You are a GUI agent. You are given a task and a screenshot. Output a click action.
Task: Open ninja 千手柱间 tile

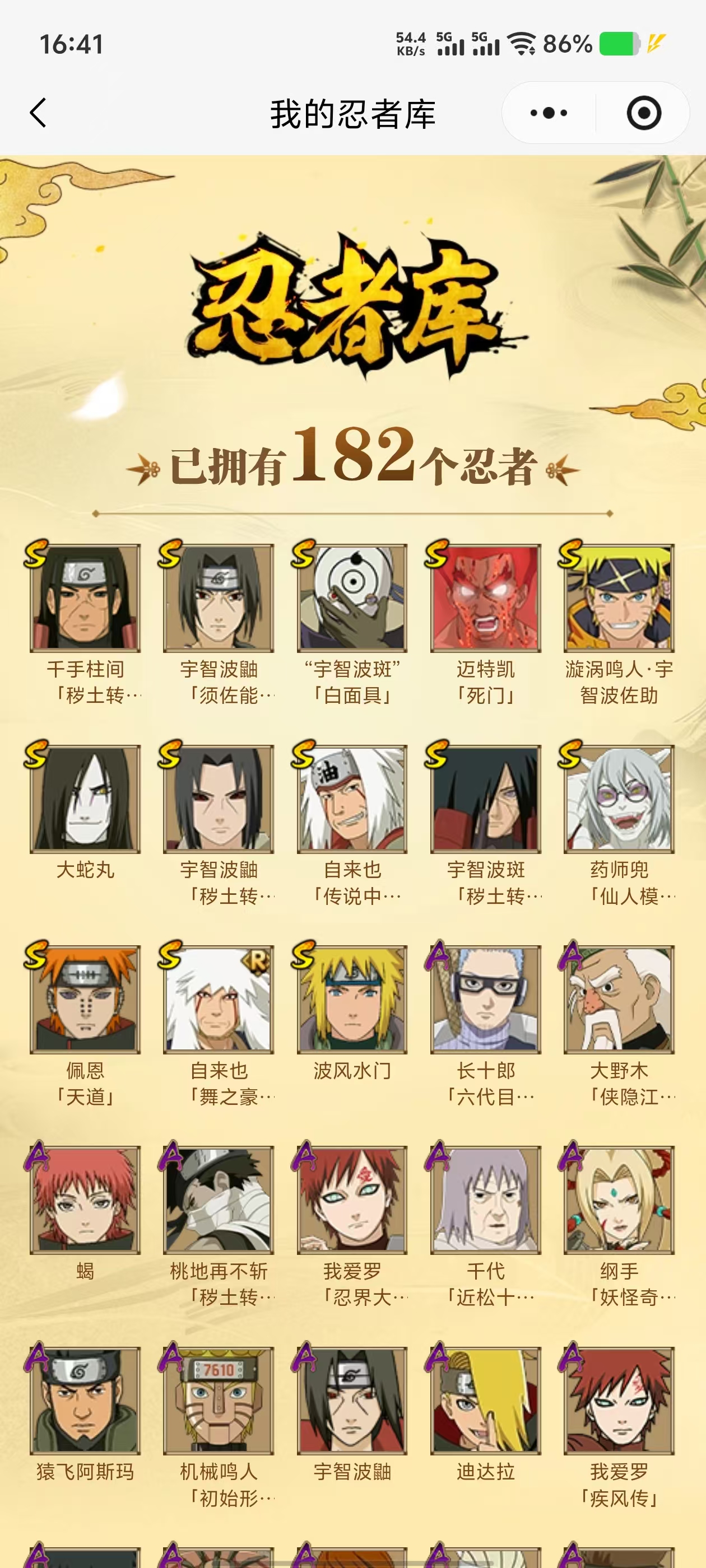point(85,598)
